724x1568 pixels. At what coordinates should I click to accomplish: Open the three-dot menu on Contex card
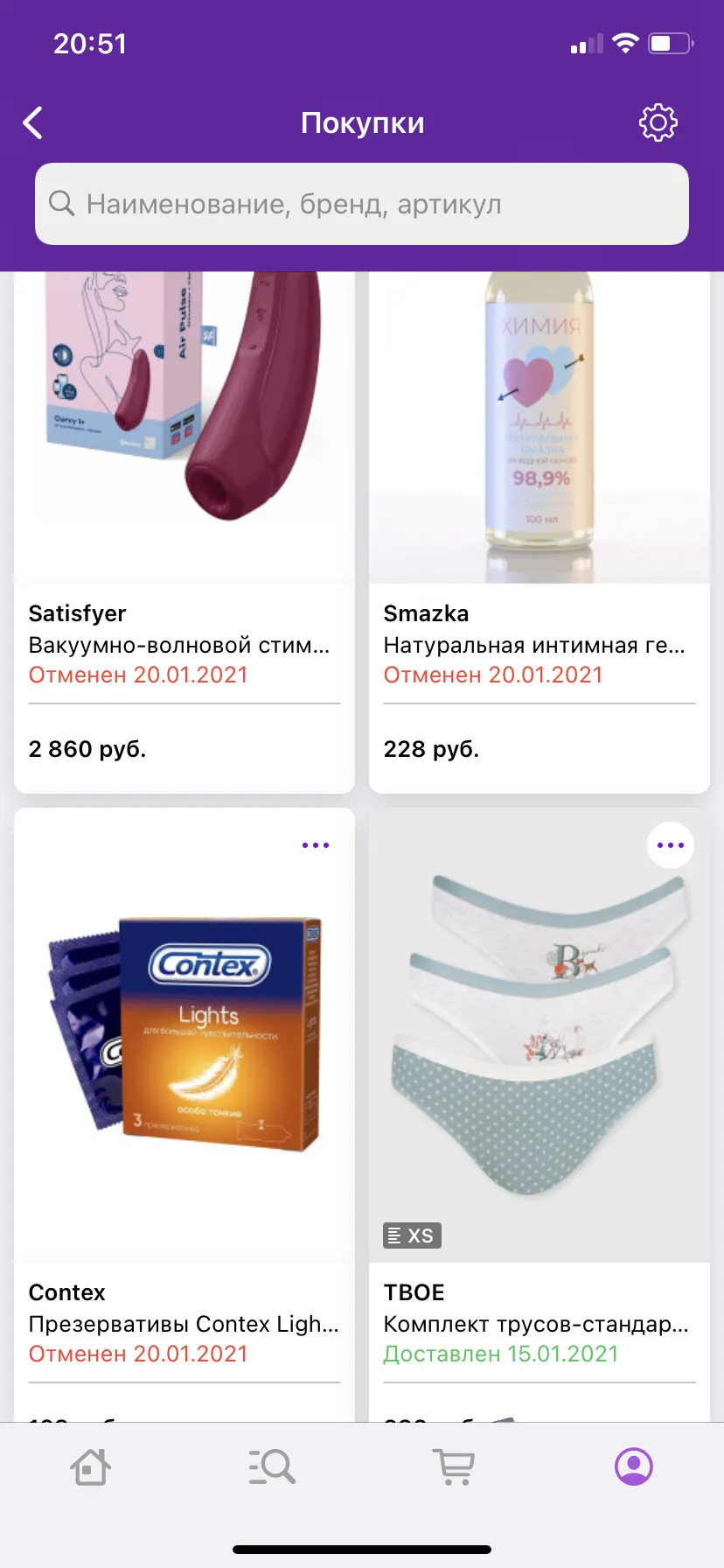316,845
